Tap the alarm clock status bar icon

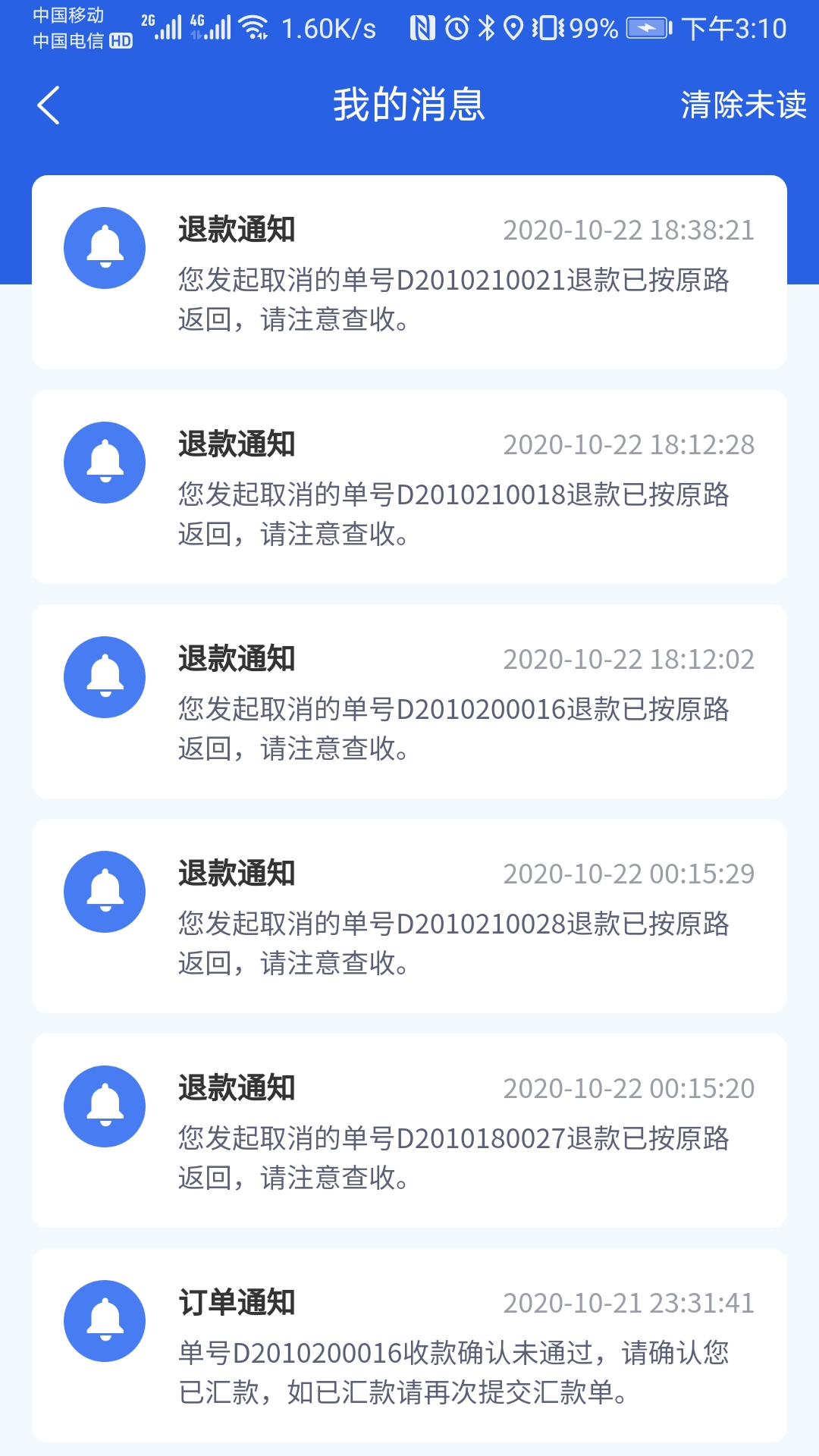coord(456,27)
